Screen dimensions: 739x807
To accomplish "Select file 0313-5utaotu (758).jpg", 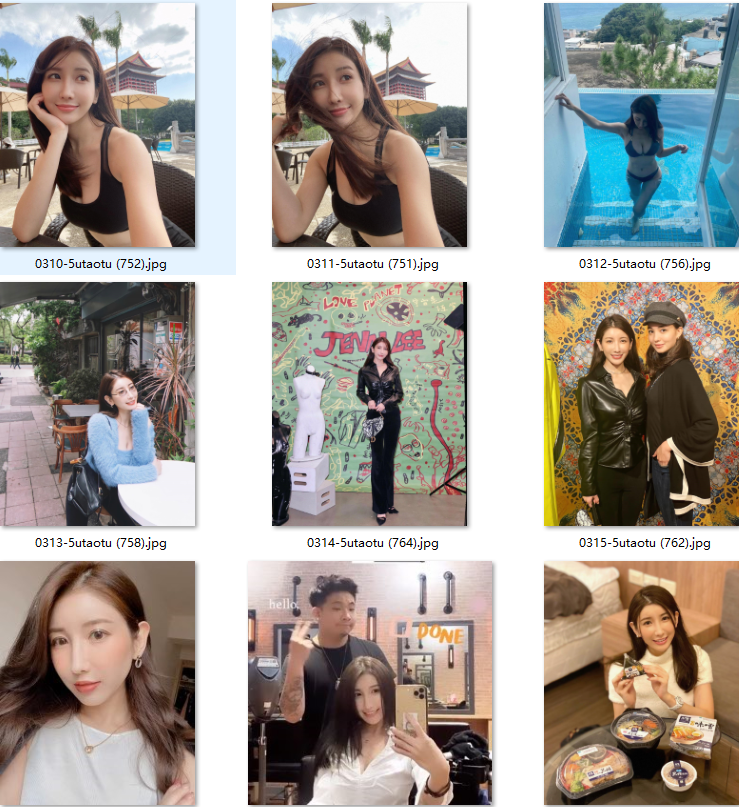I will click(97, 403).
